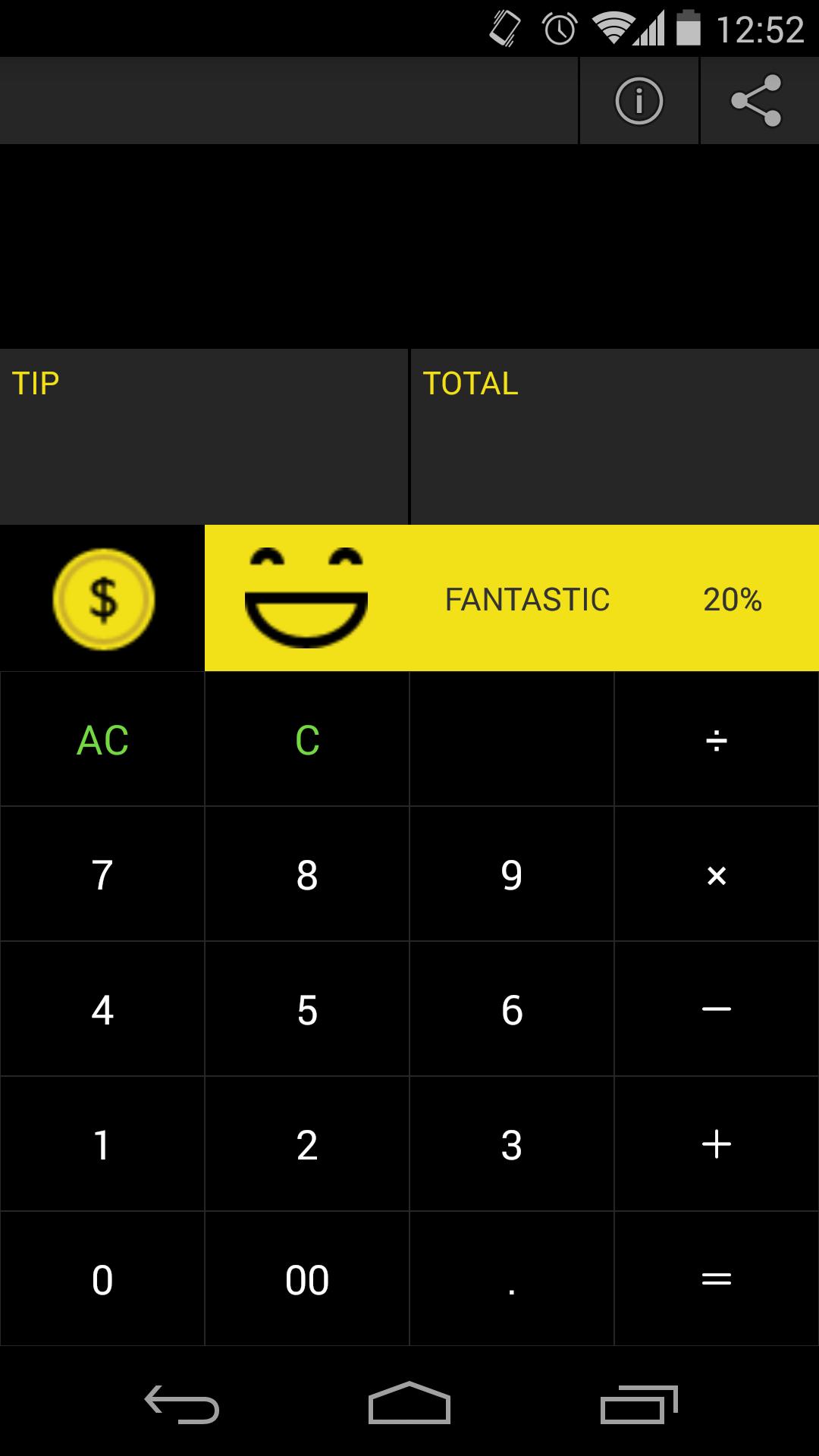Select the dollar coin icon
Viewport: 819px width, 1456px height.
102,598
